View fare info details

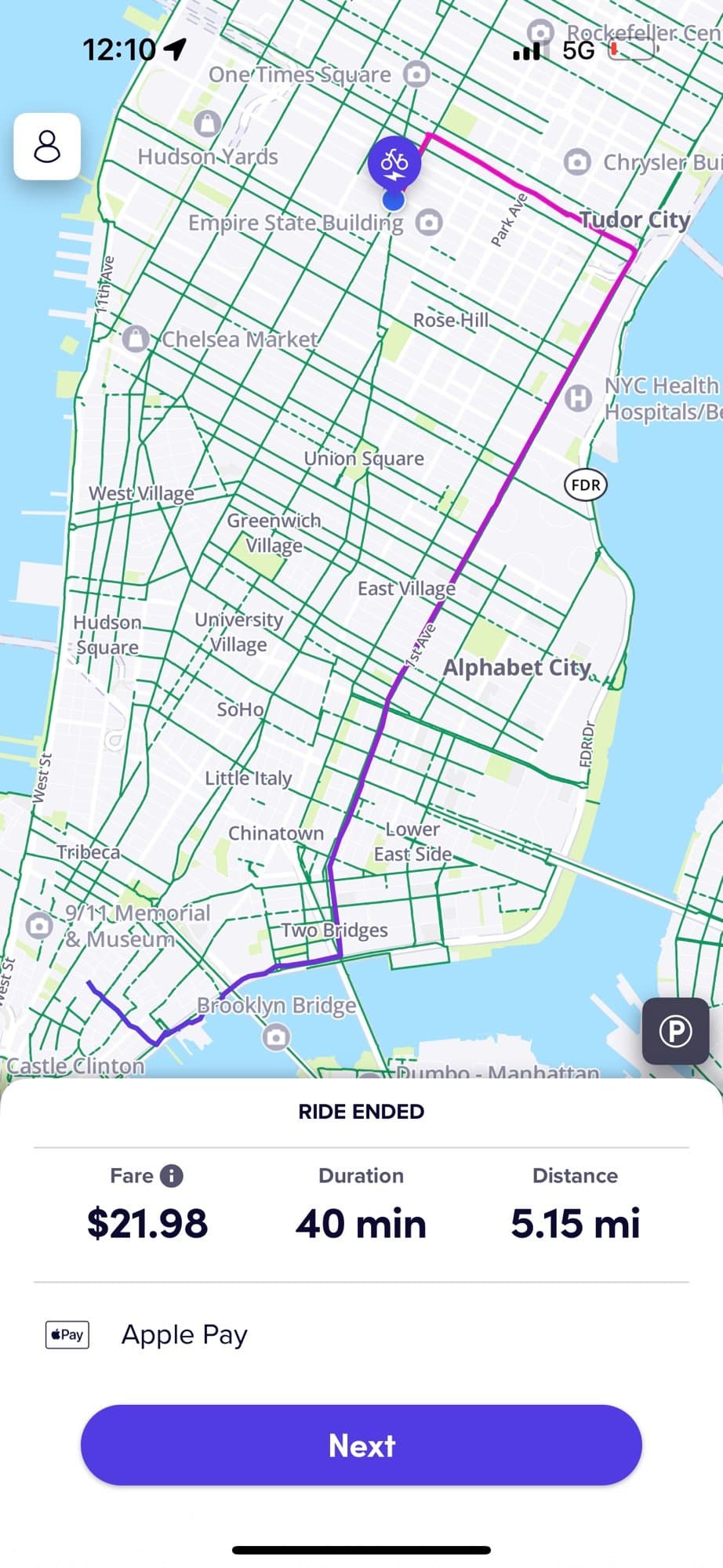pos(171,1175)
